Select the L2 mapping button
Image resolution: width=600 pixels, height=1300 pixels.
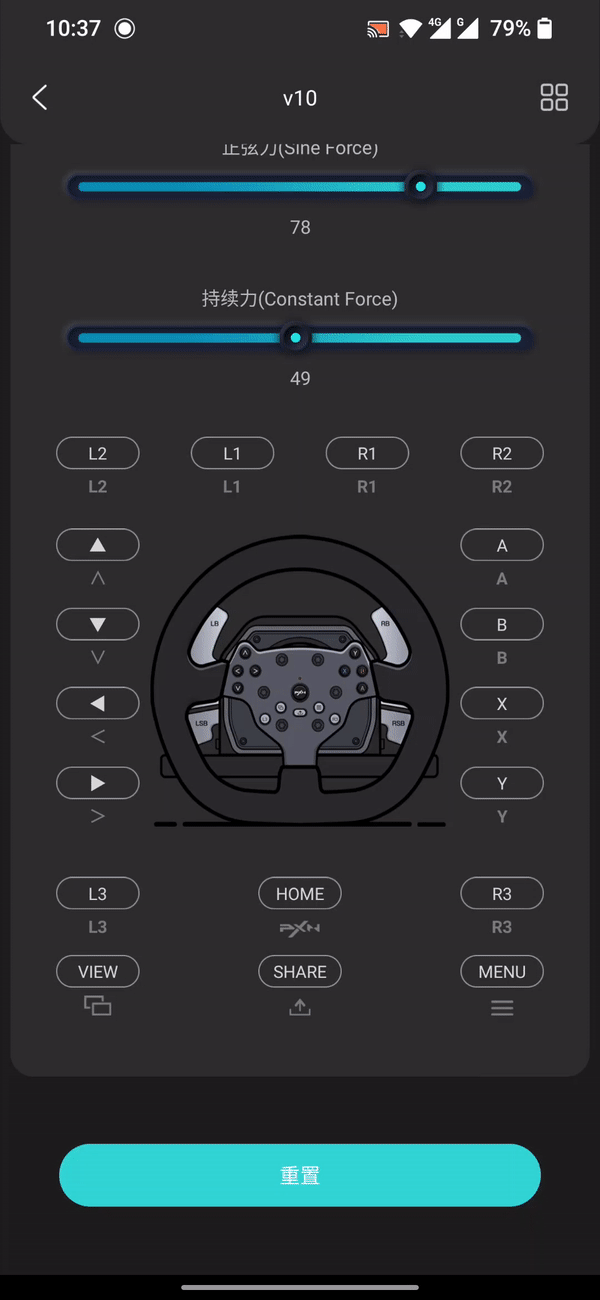98,453
